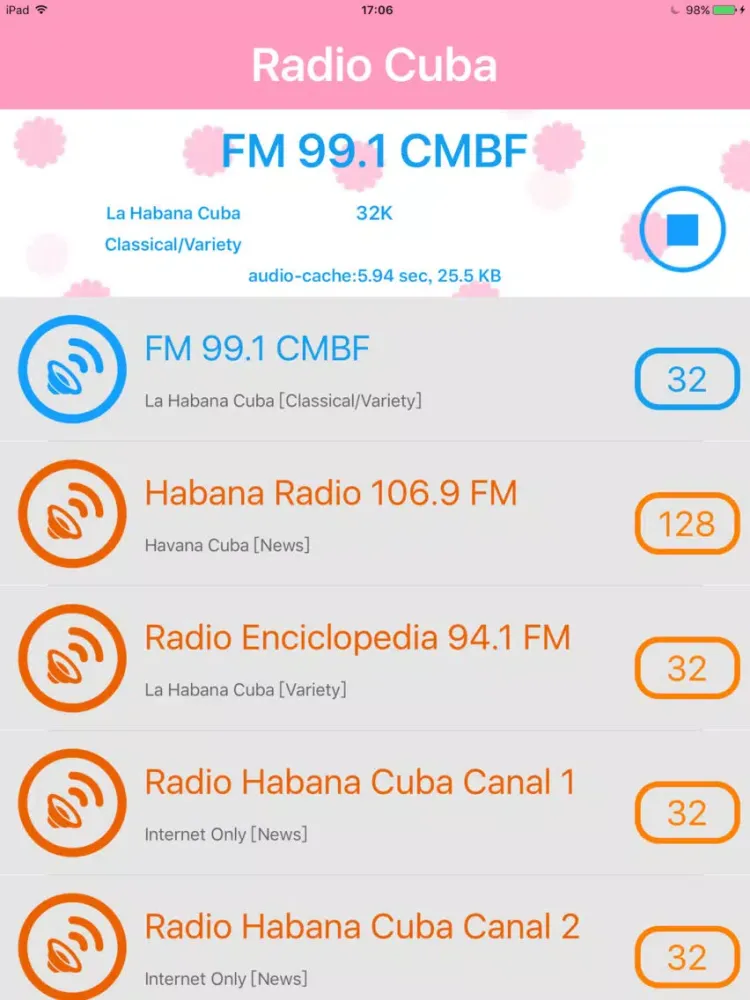The height and width of the screenshot is (1000, 750).
Task: Select the FM 99.1 CMBF speaker icon
Action: coord(71,368)
